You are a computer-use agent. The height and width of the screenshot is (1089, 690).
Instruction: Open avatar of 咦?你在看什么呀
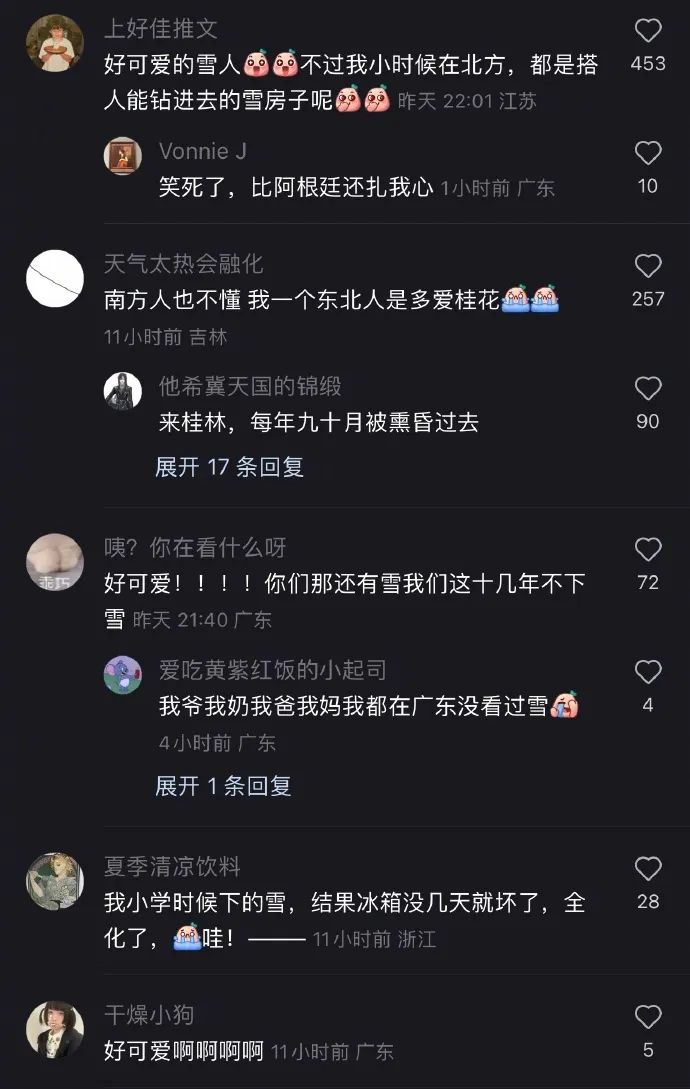pos(54,562)
